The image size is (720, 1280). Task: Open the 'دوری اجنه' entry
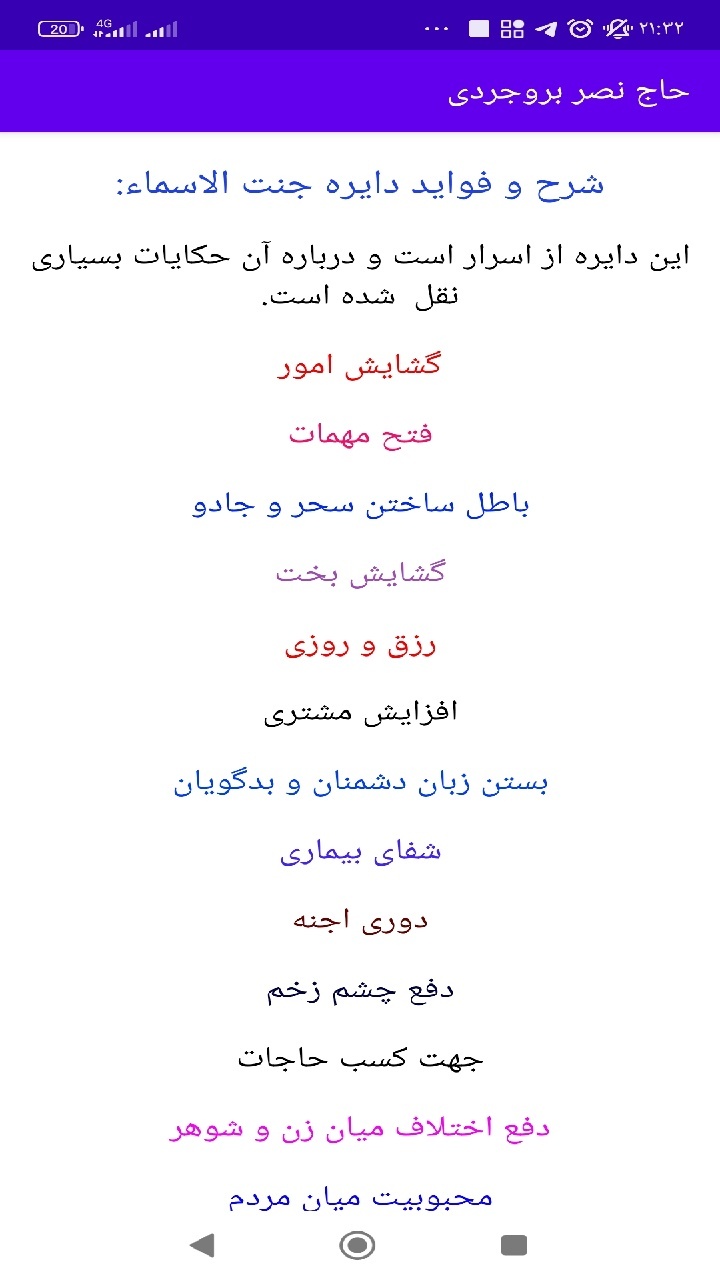coord(360,919)
